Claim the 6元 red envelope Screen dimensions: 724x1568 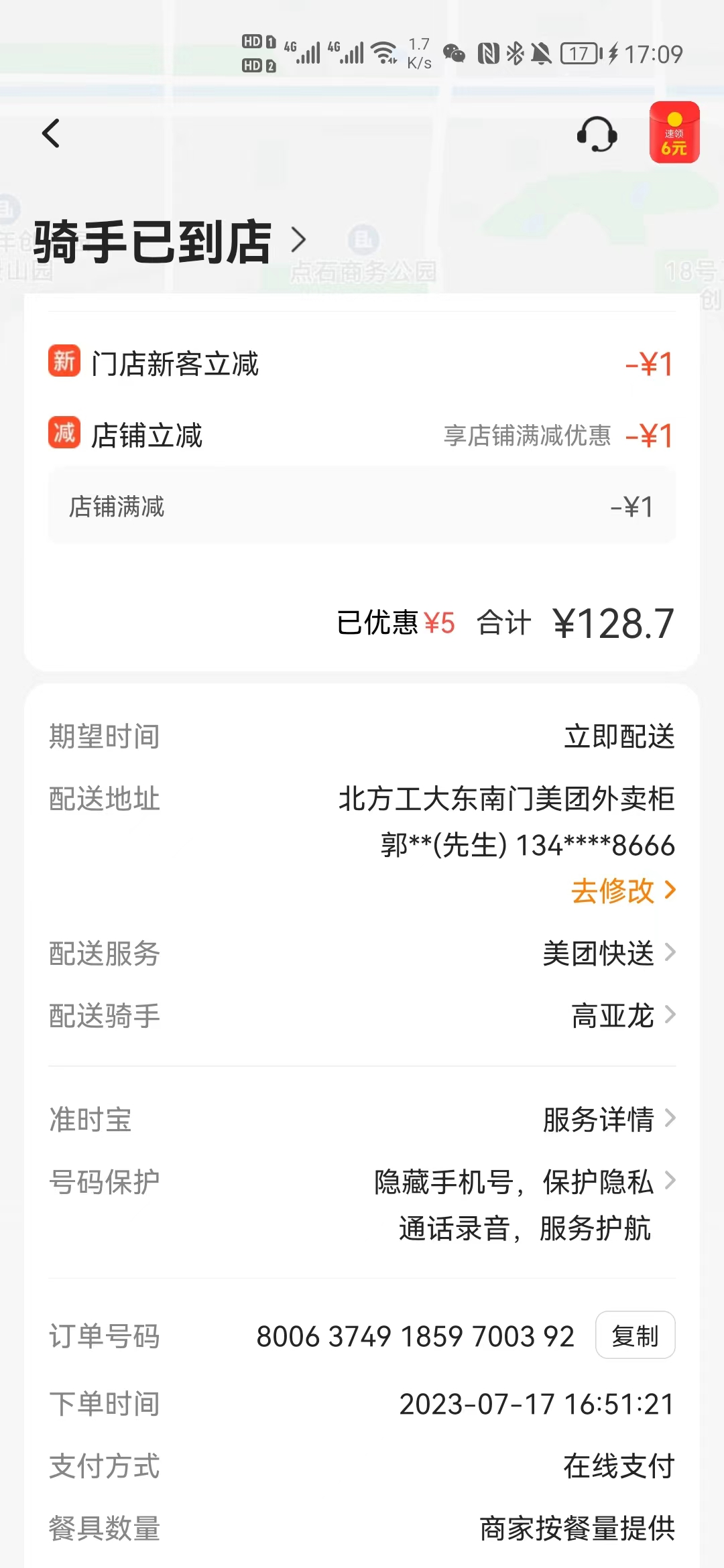(x=674, y=133)
